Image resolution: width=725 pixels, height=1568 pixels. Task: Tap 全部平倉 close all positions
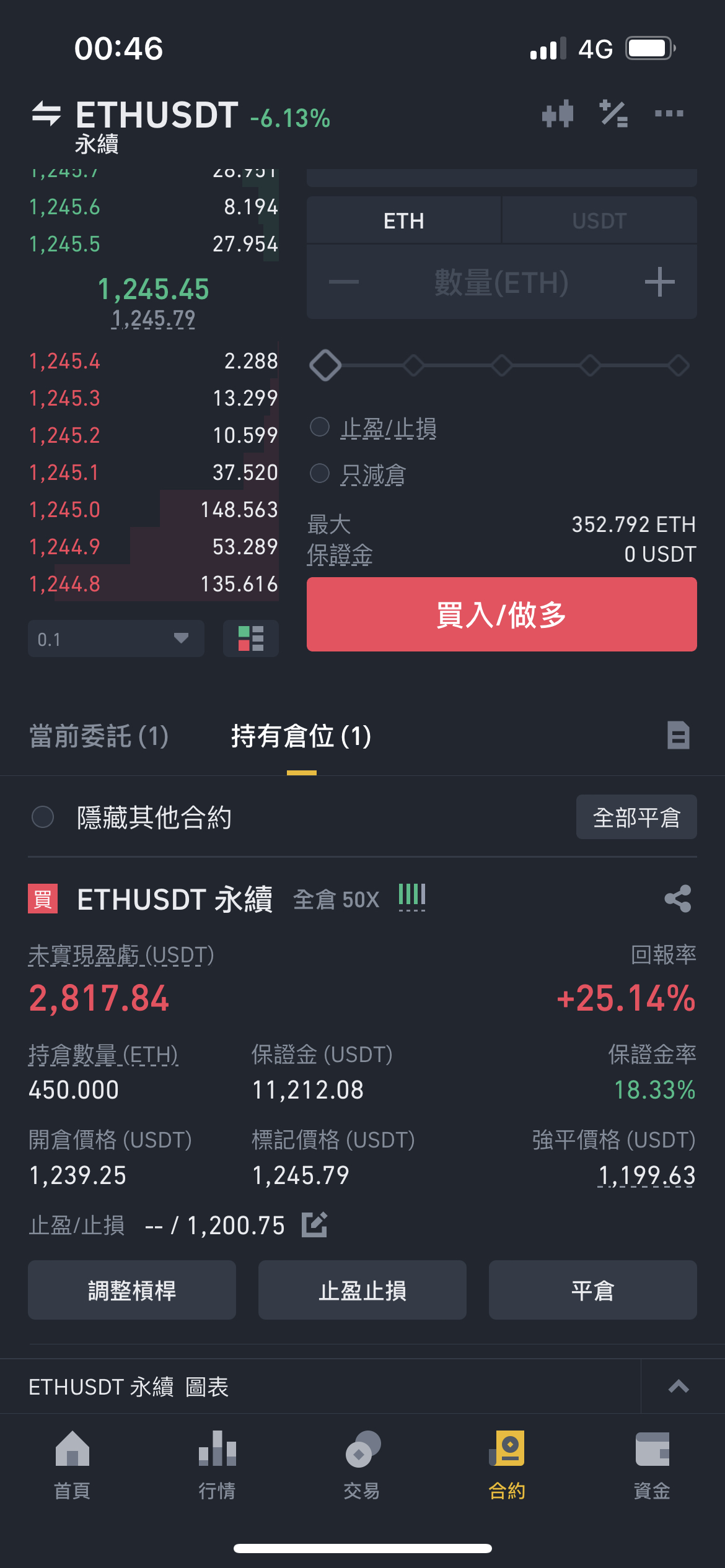pos(636,817)
